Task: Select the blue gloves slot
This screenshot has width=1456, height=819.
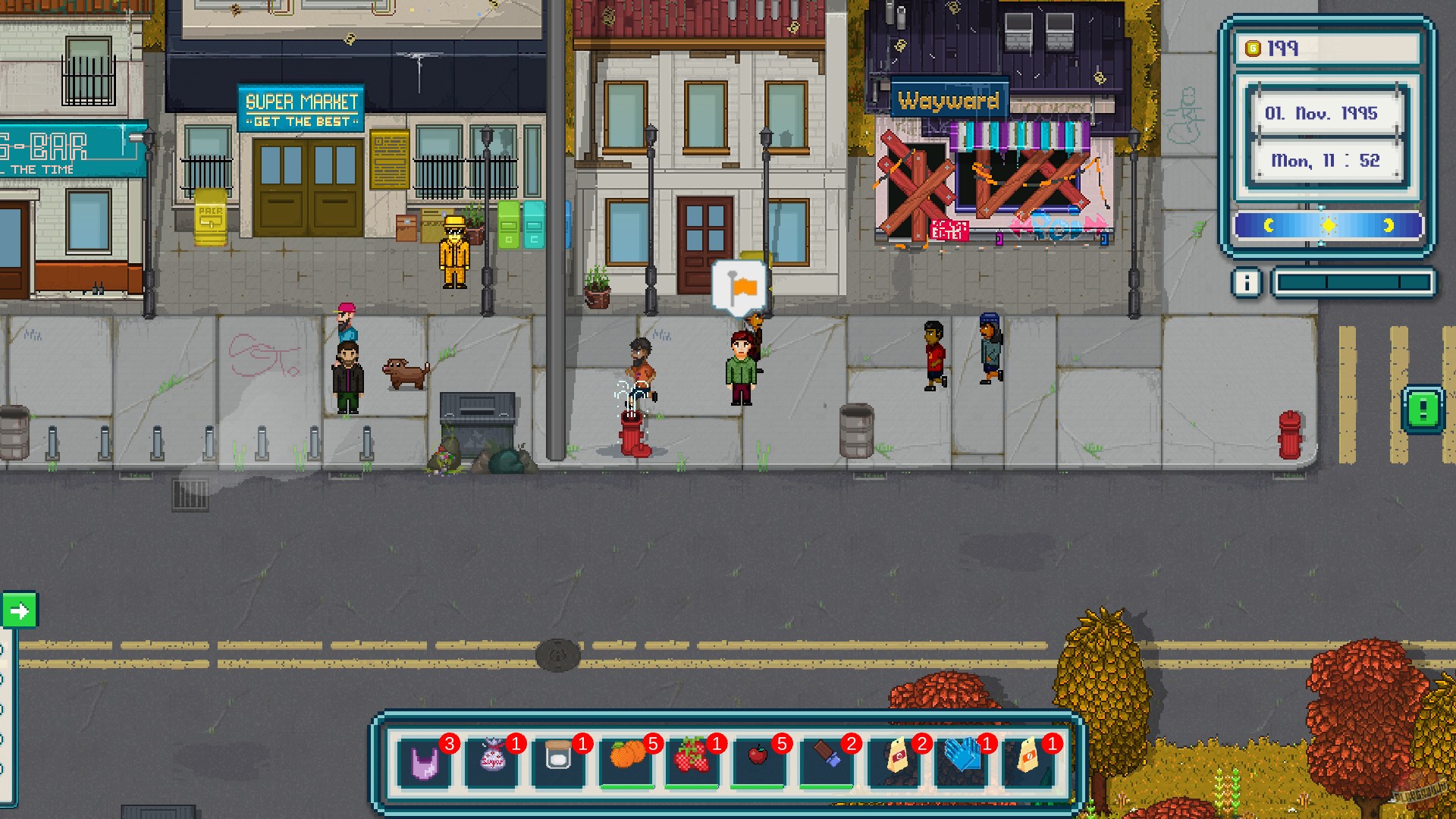Action: [962, 760]
